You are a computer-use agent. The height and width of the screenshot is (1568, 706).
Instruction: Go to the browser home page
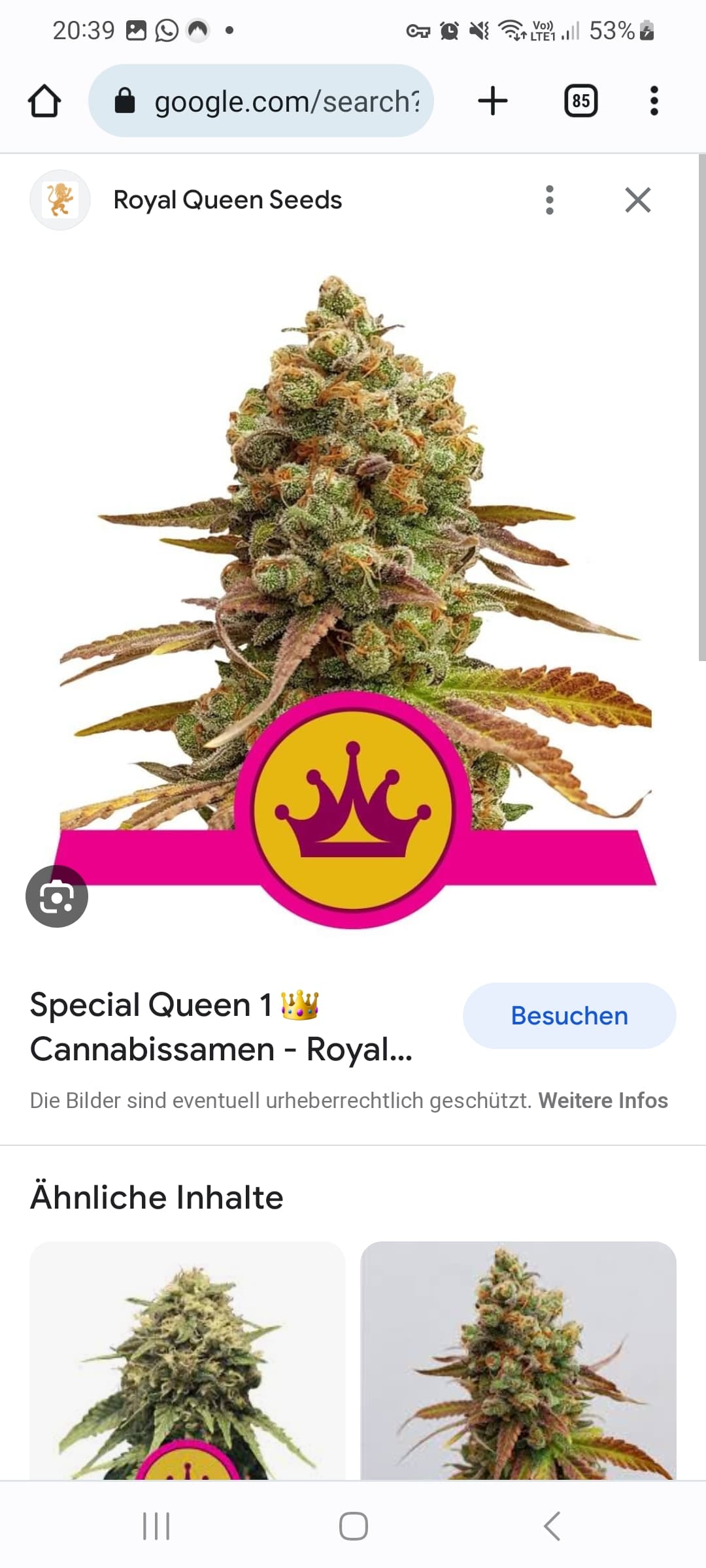44,101
